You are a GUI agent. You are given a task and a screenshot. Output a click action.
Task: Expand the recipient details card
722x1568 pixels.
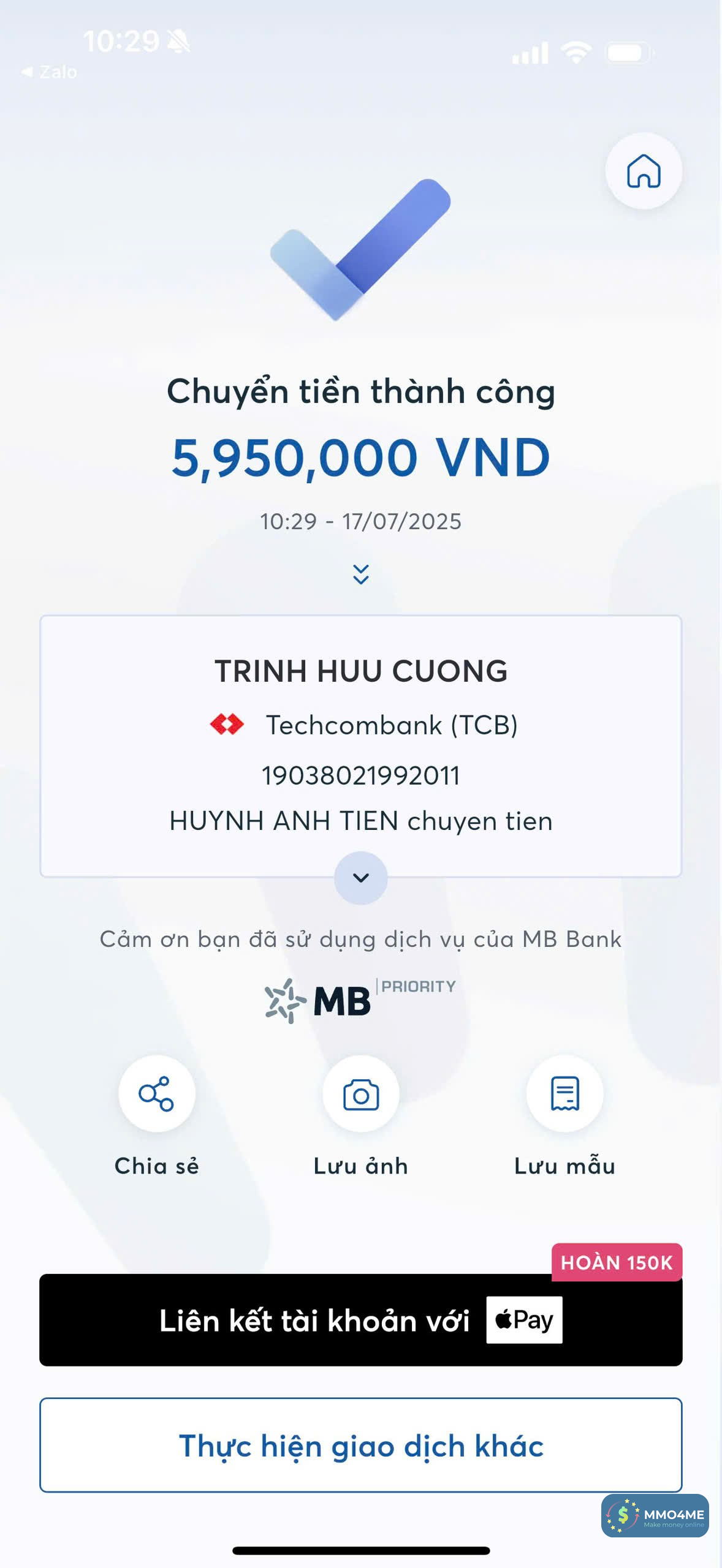[360, 878]
